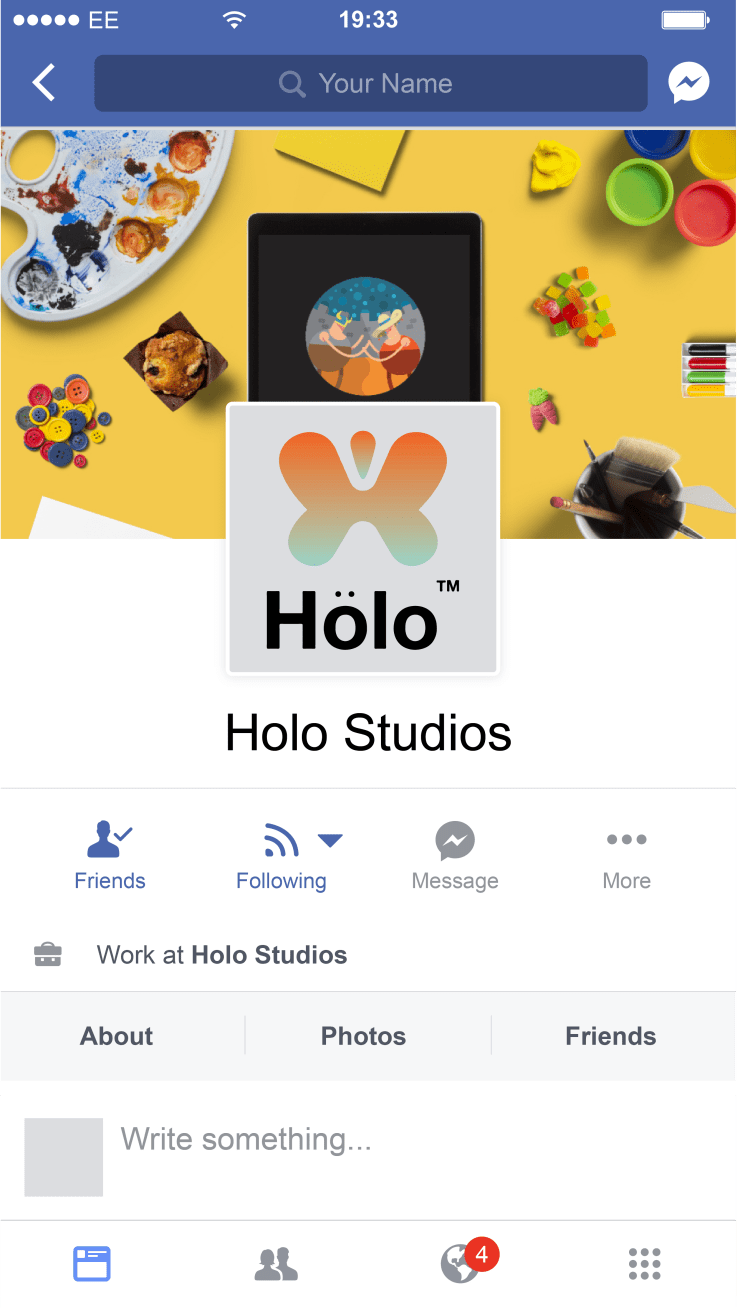The height and width of the screenshot is (1313, 740).
Task: Open the Holo Studios work link
Action: (x=268, y=955)
